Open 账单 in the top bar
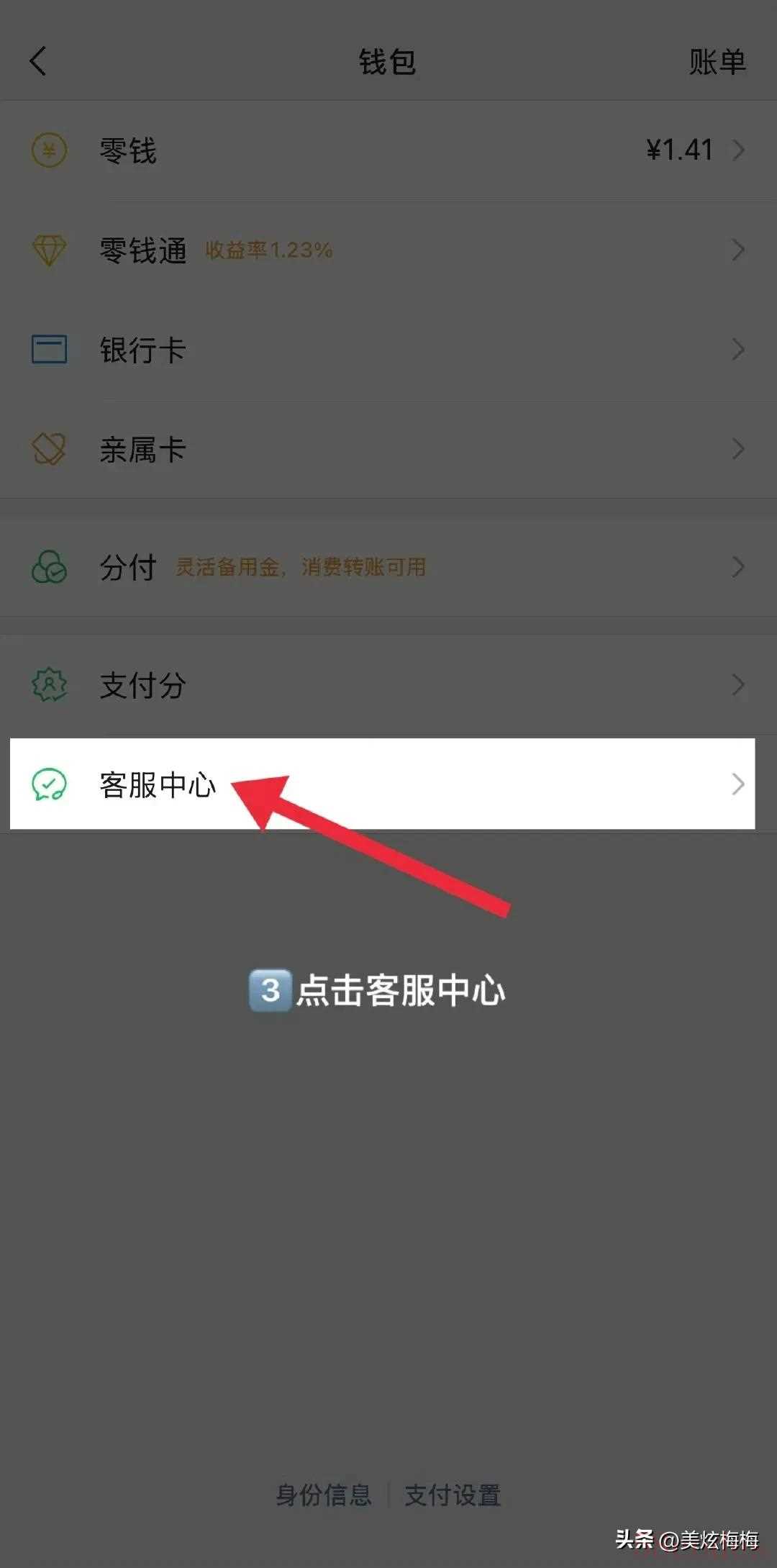 coord(717,62)
